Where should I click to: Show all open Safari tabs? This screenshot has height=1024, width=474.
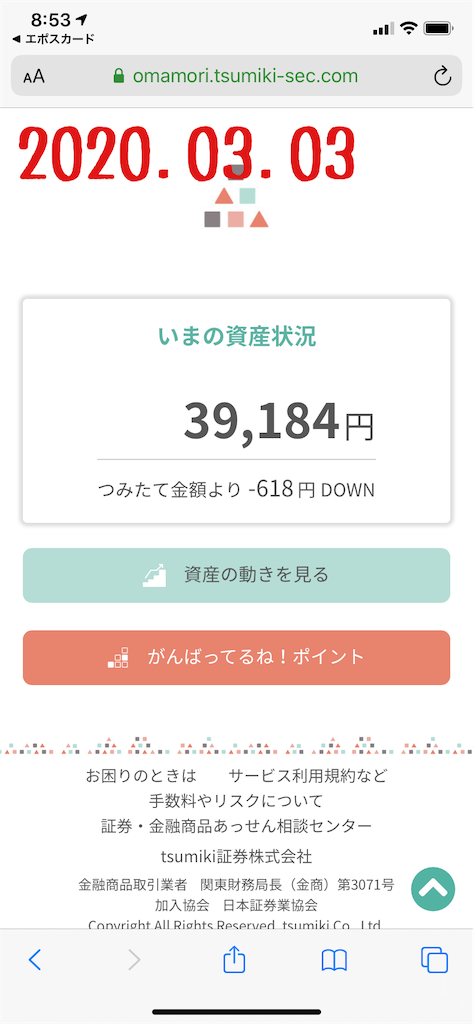coord(435,959)
